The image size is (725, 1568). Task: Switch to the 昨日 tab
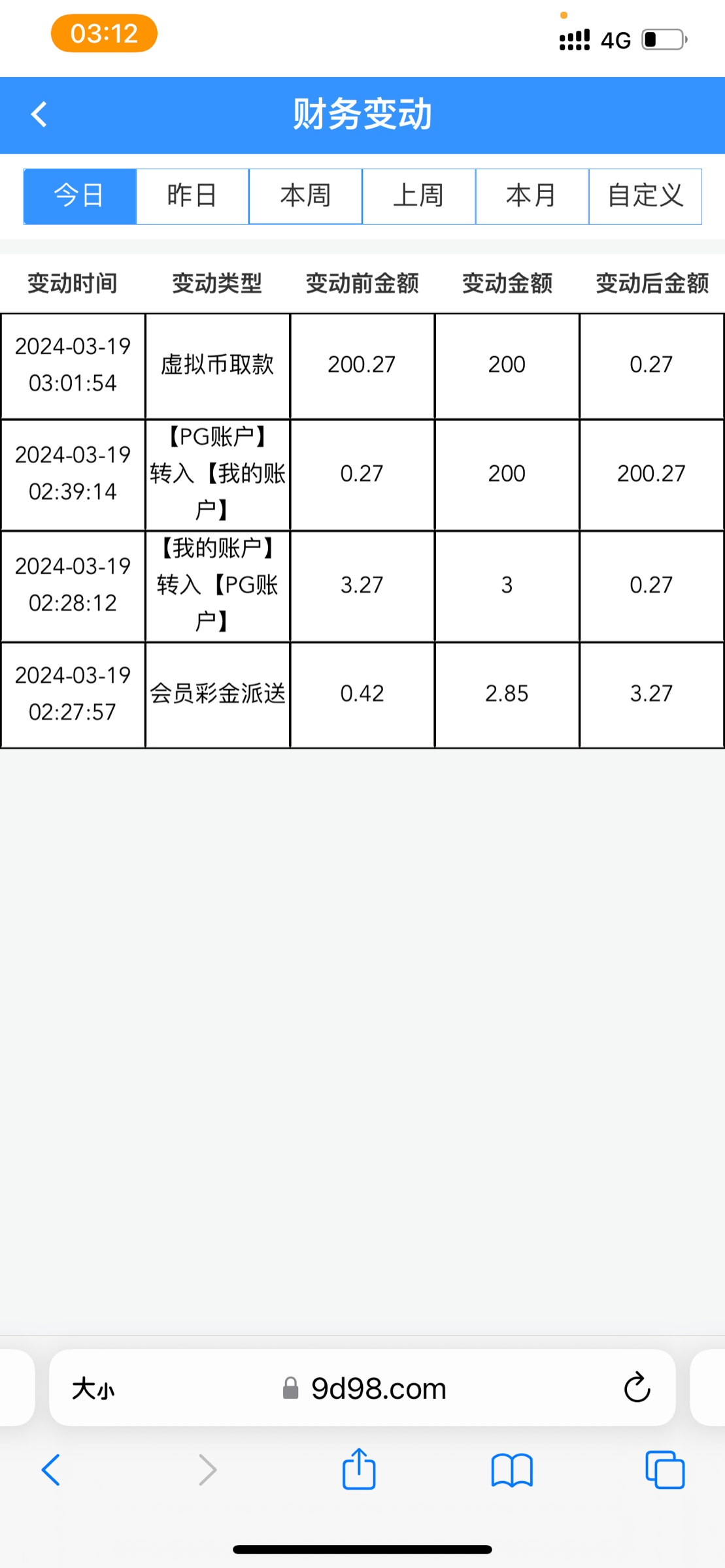[192, 196]
